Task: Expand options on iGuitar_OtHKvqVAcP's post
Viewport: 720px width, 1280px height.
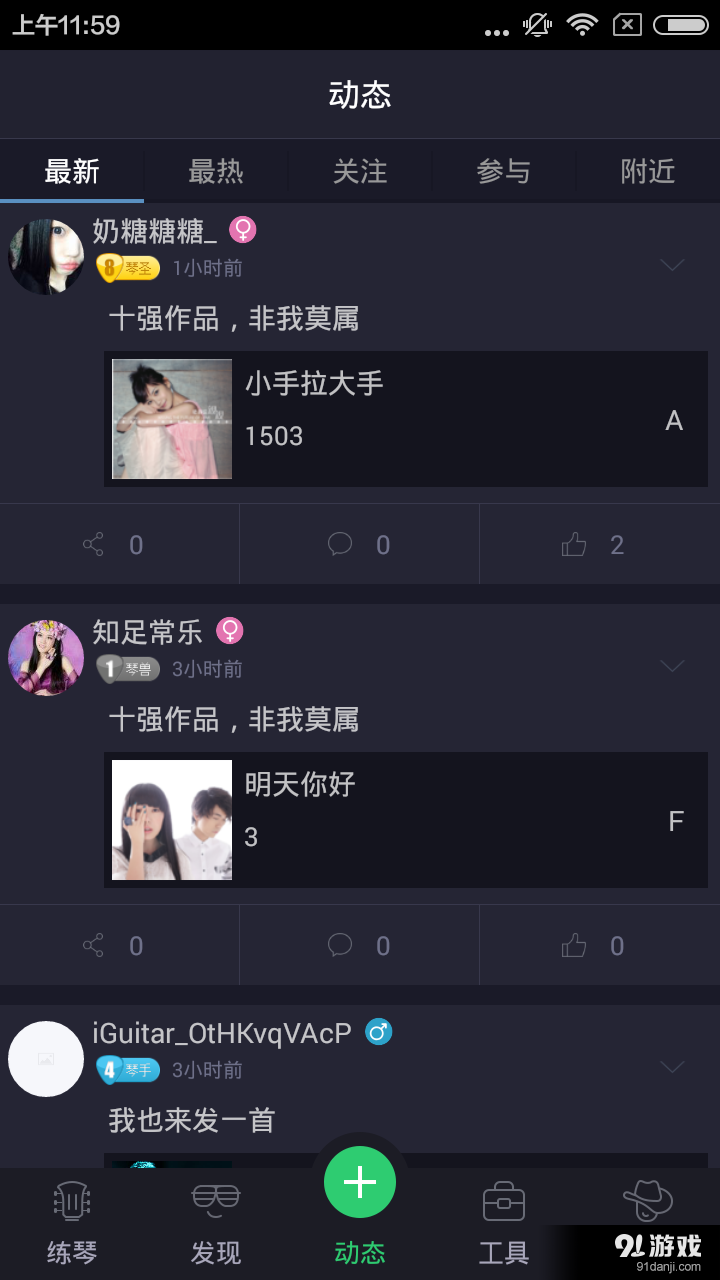Action: pyautogui.click(x=672, y=1067)
